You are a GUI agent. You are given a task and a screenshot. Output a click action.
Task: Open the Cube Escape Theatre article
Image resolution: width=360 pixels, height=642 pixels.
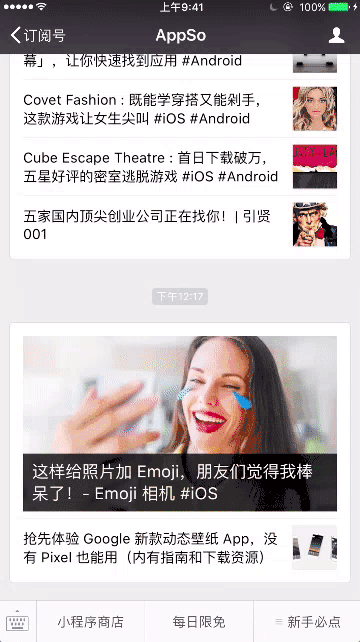(180, 167)
